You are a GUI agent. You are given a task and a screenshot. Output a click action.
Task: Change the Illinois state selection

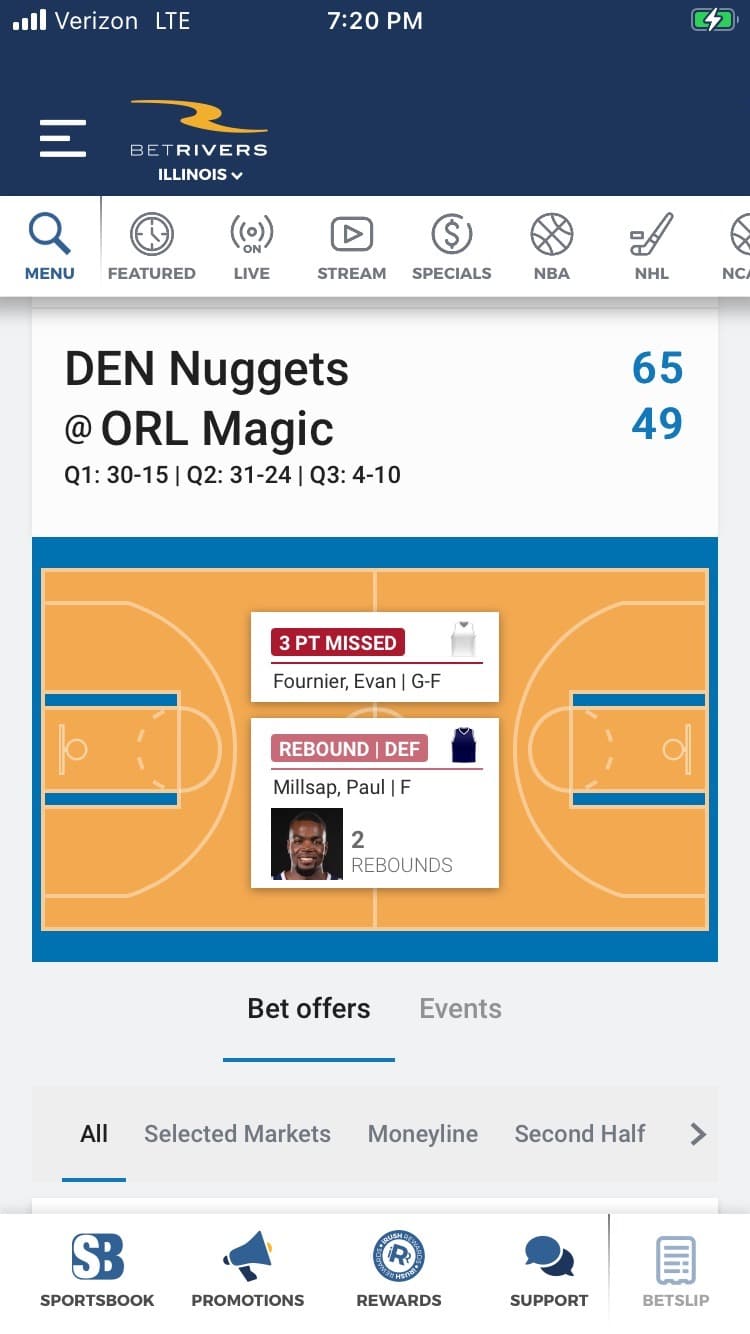[x=200, y=175]
